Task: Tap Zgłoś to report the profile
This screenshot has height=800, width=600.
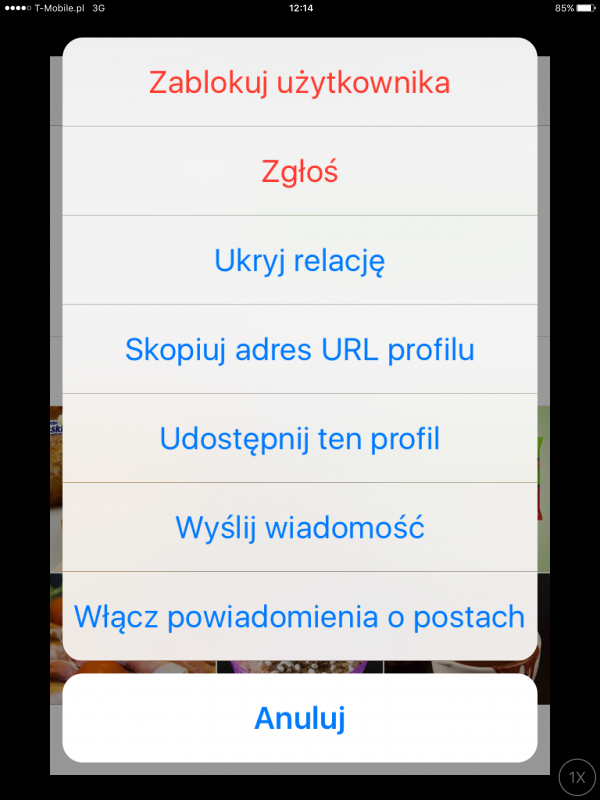Action: point(300,172)
